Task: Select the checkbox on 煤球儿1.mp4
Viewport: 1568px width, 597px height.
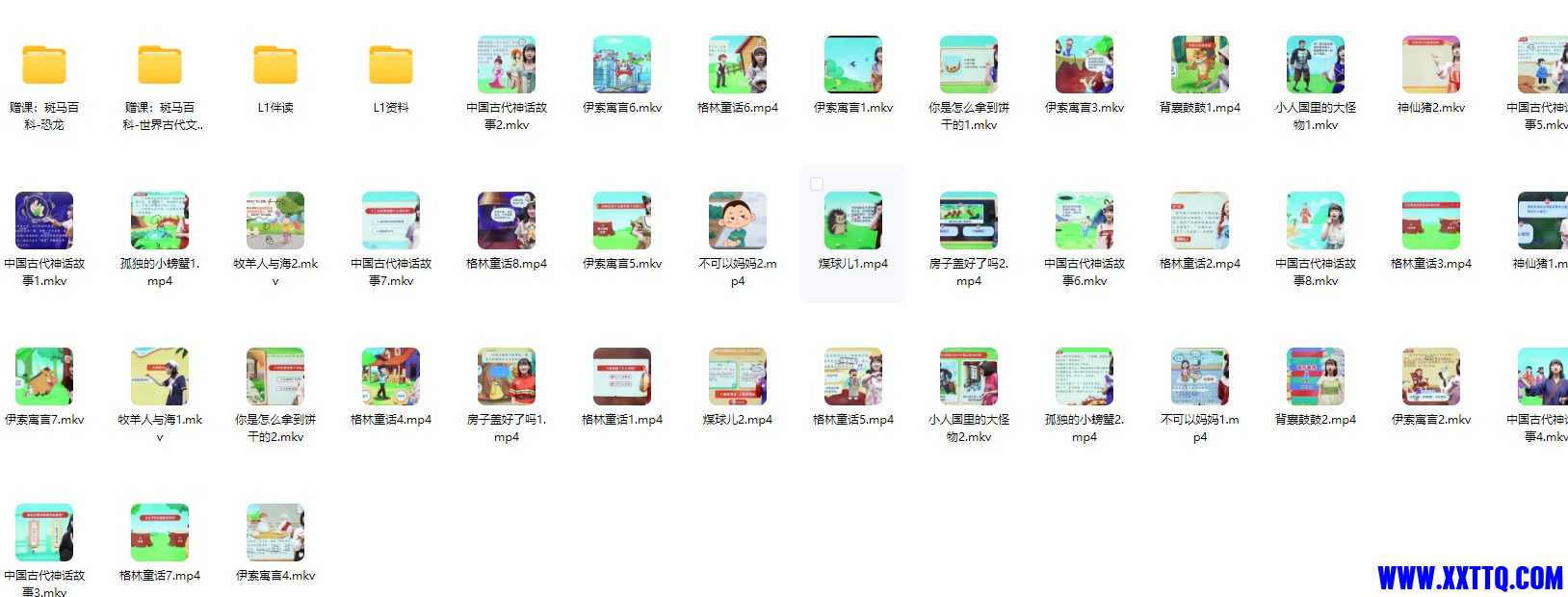Action: pyautogui.click(x=817, y=184)
